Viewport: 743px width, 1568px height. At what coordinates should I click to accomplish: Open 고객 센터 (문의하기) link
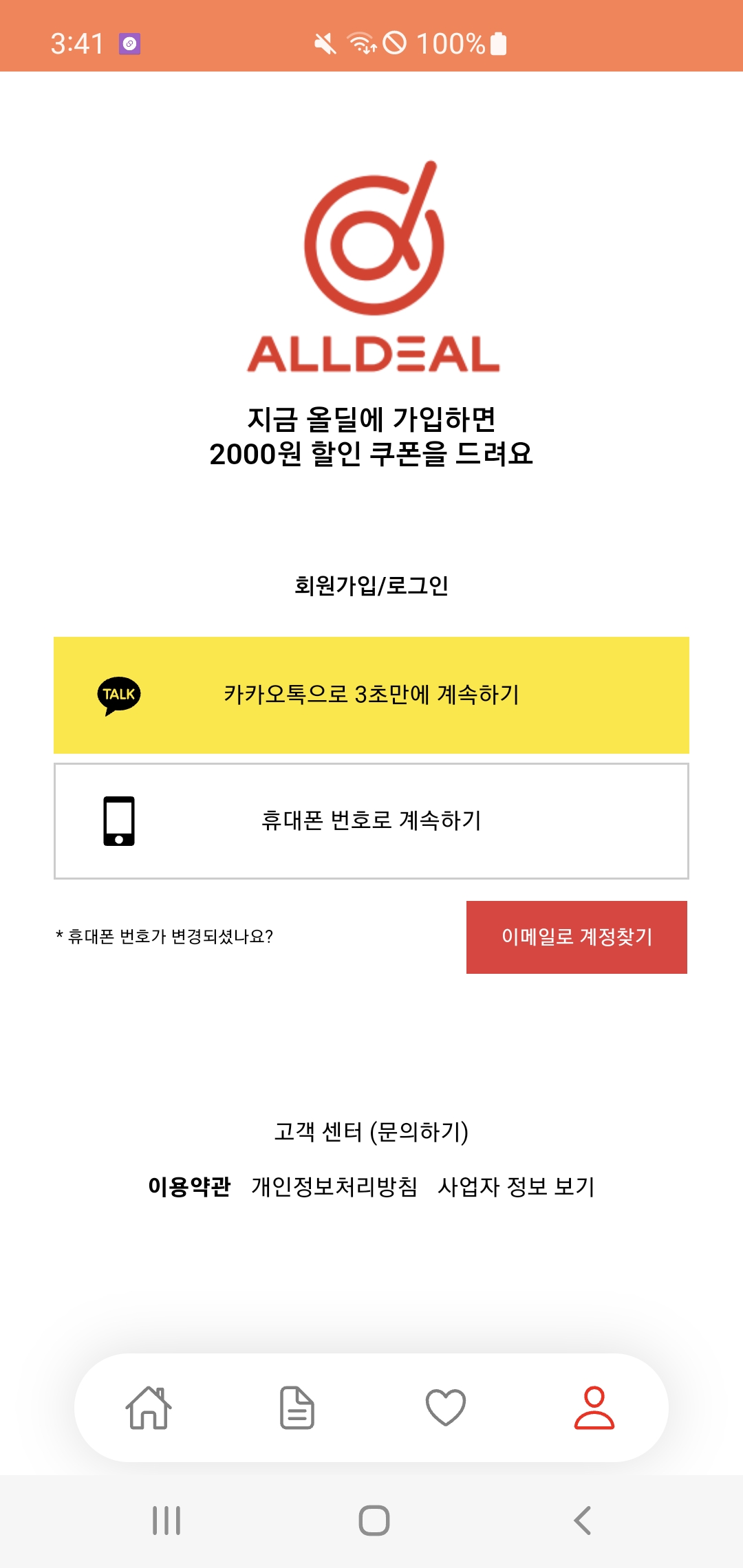click(371, 1131)
